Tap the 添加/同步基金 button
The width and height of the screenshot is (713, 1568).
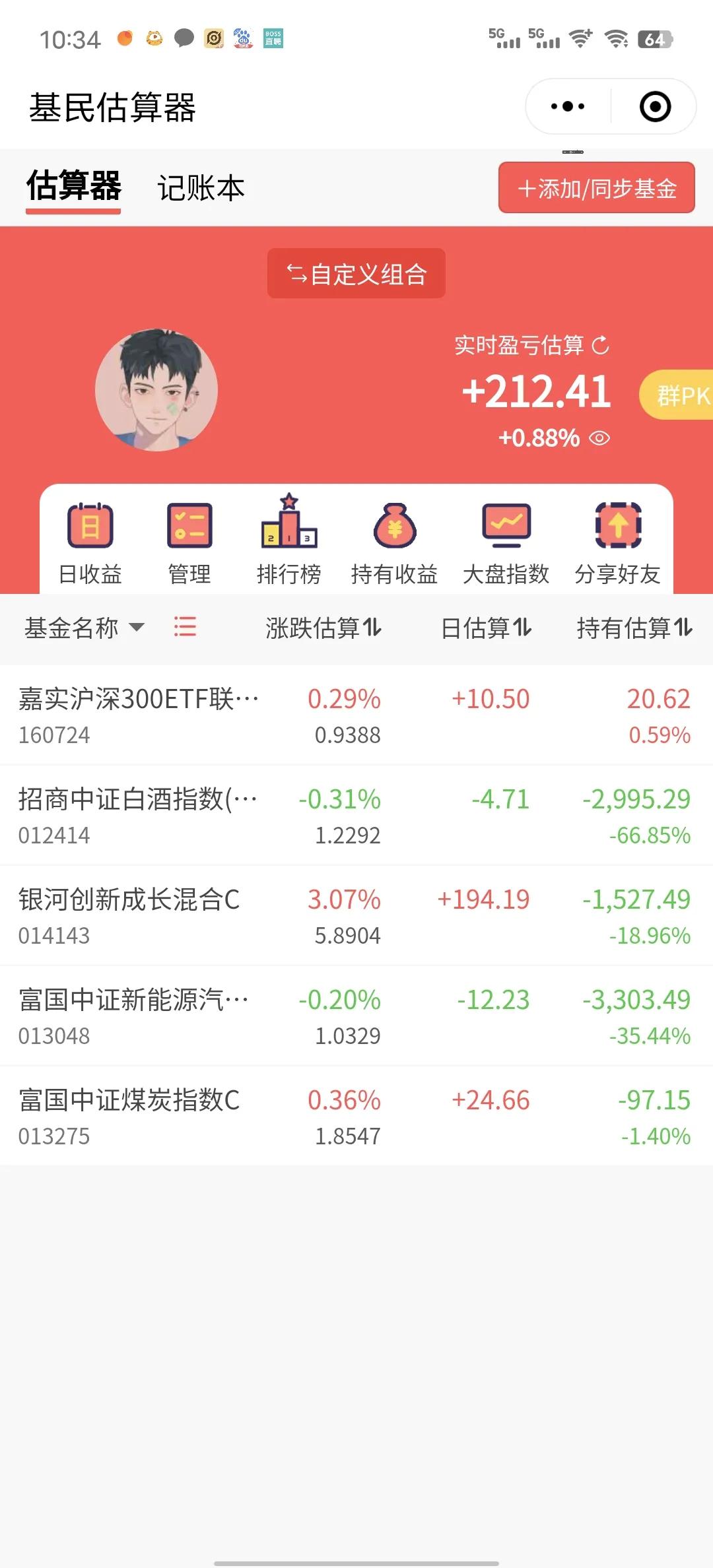(596, 188)
